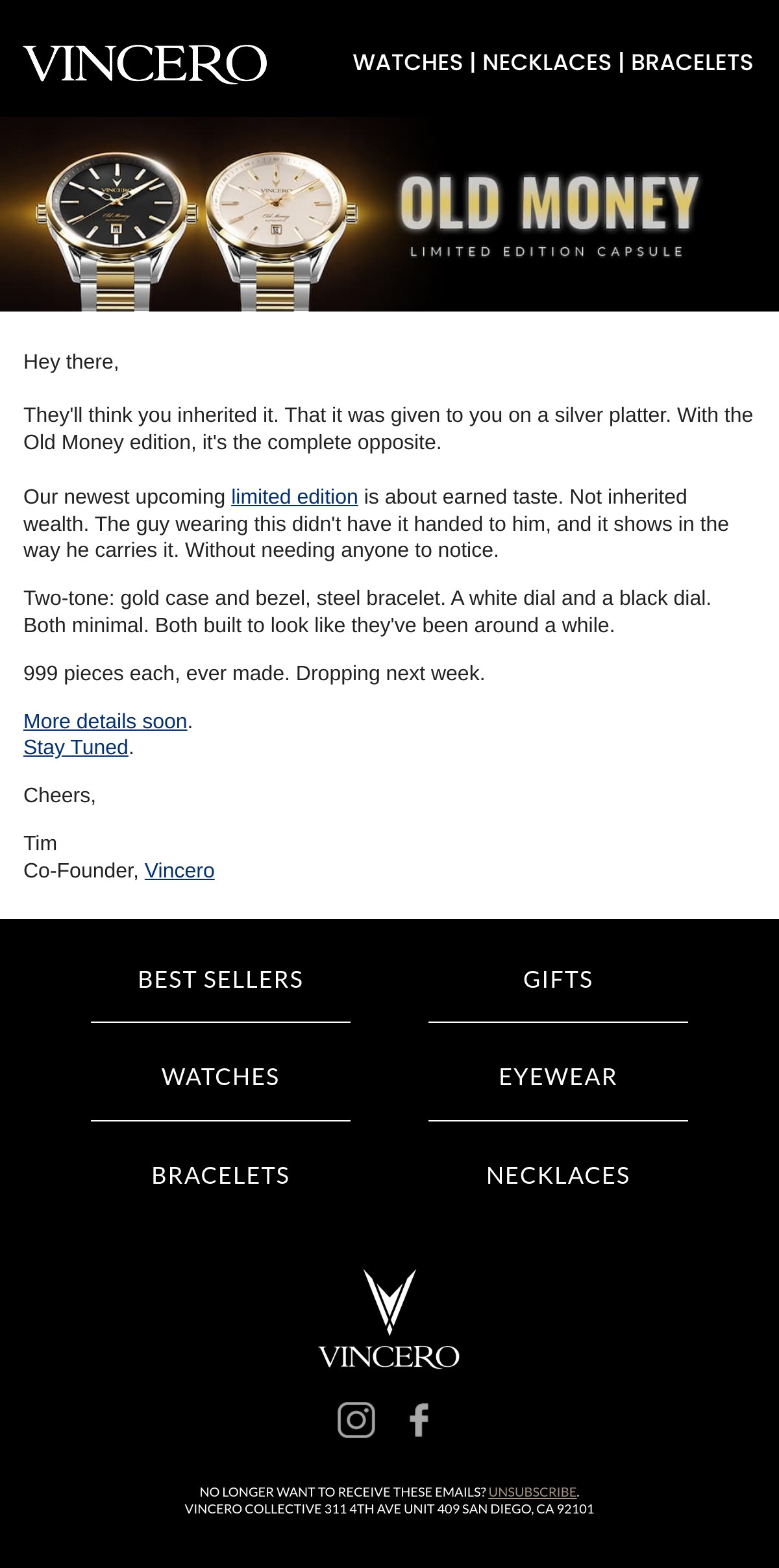Screen dimensions: 779x1568
Task: Follow the "limited edition" text link
Action: pos(295,496)
